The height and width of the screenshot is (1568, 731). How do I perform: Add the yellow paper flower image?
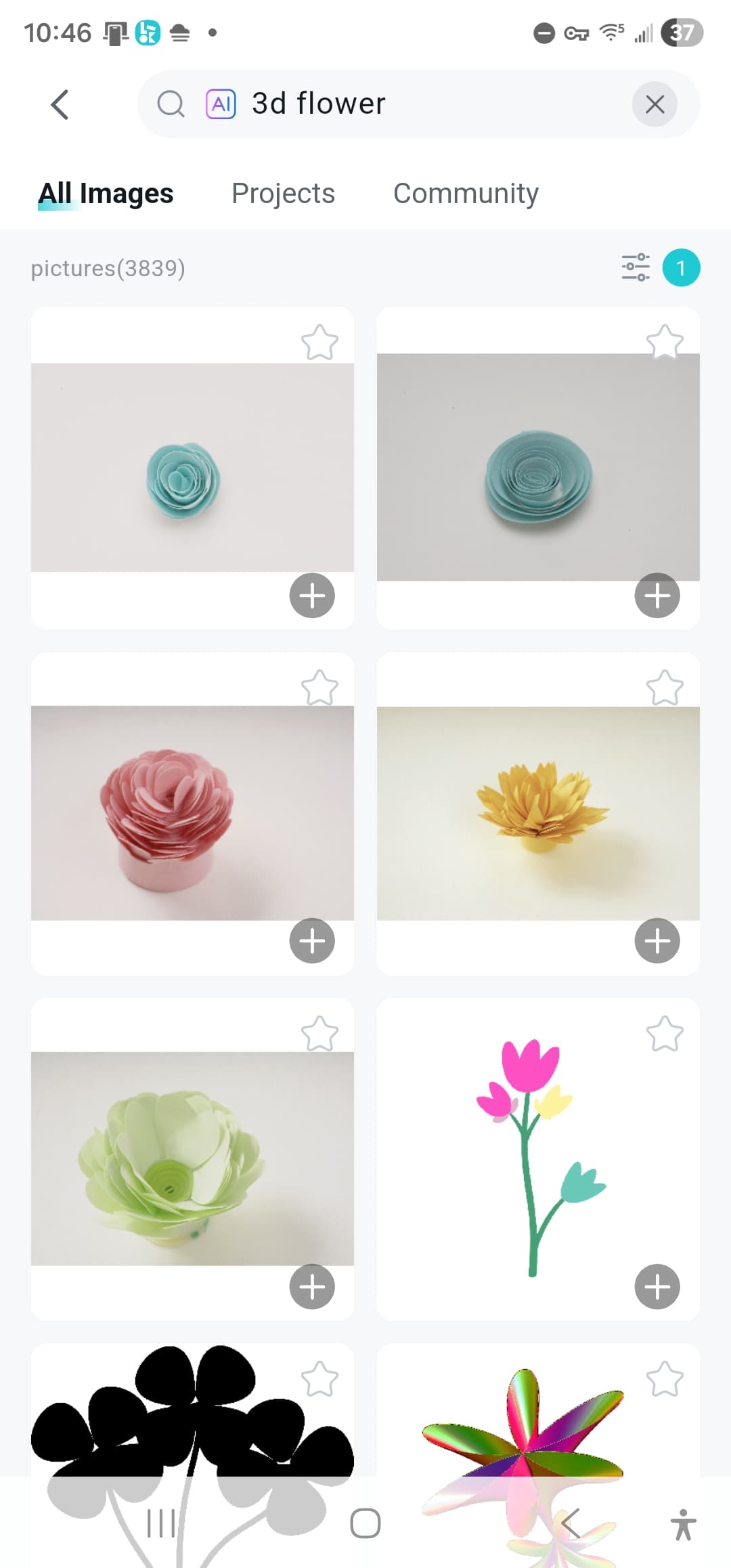(x=657, y=940)
